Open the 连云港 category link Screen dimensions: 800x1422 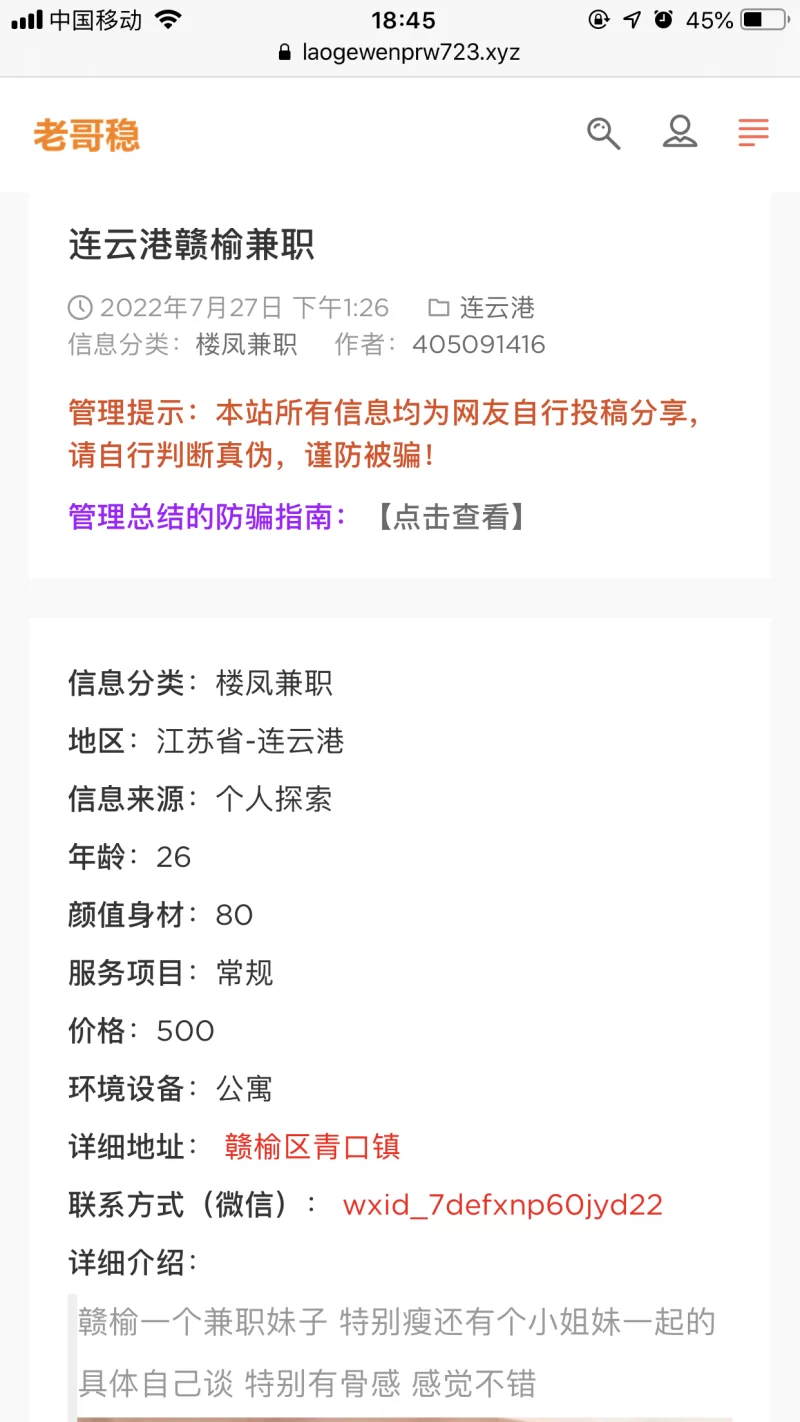point(496,307)
